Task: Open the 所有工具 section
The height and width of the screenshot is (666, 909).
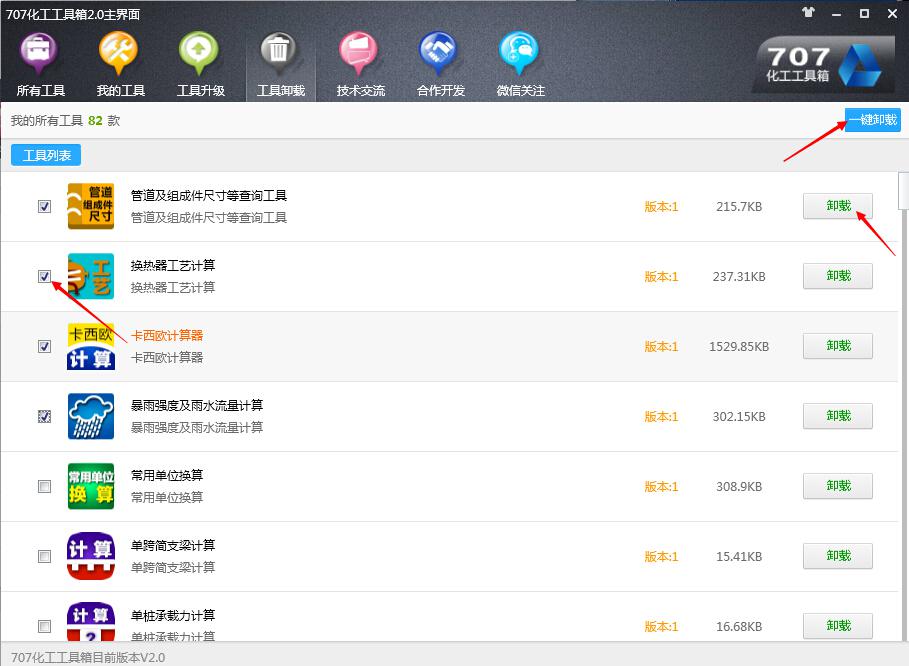Action: tap(40, 65)
